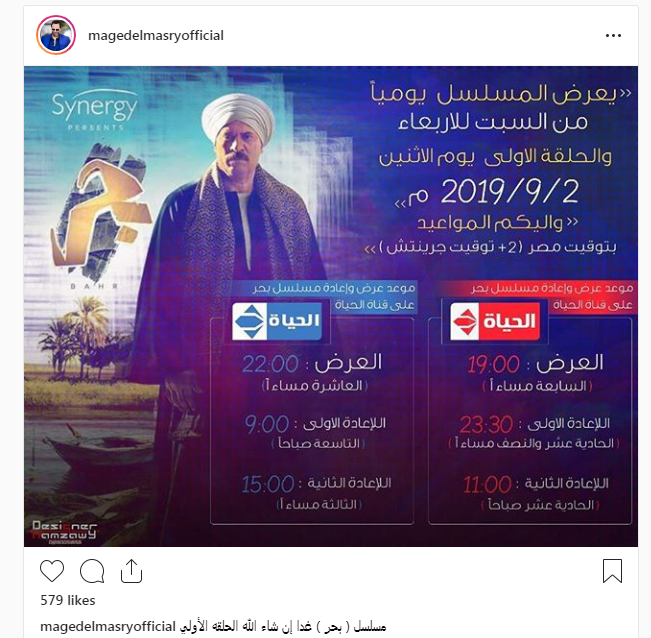This screenshot has height=638, width=651.
Task: Open magedelmasryofficial profile picture
Action: point(54,35)
